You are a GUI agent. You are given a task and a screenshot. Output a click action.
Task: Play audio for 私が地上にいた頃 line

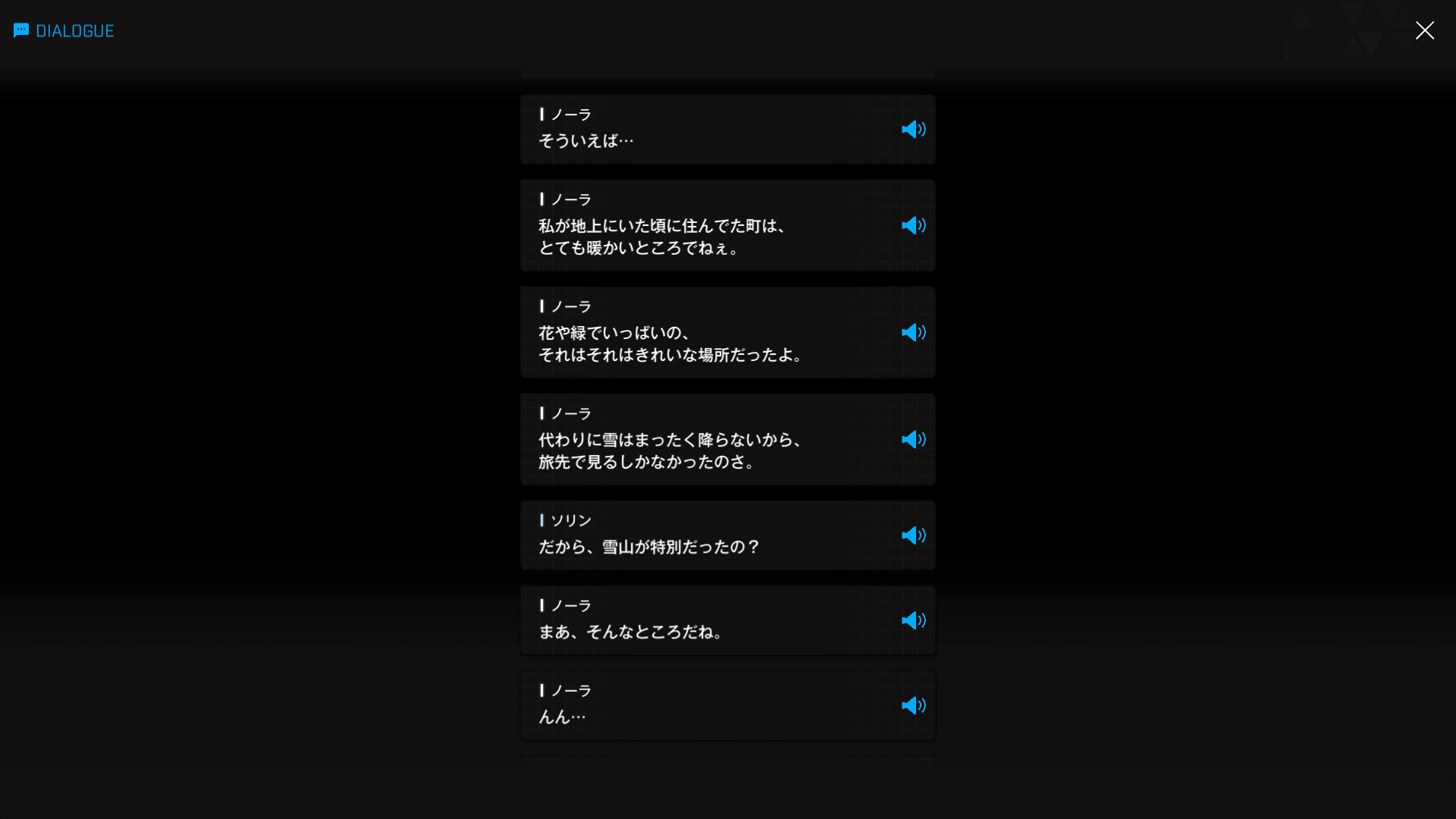click(913, 226)
